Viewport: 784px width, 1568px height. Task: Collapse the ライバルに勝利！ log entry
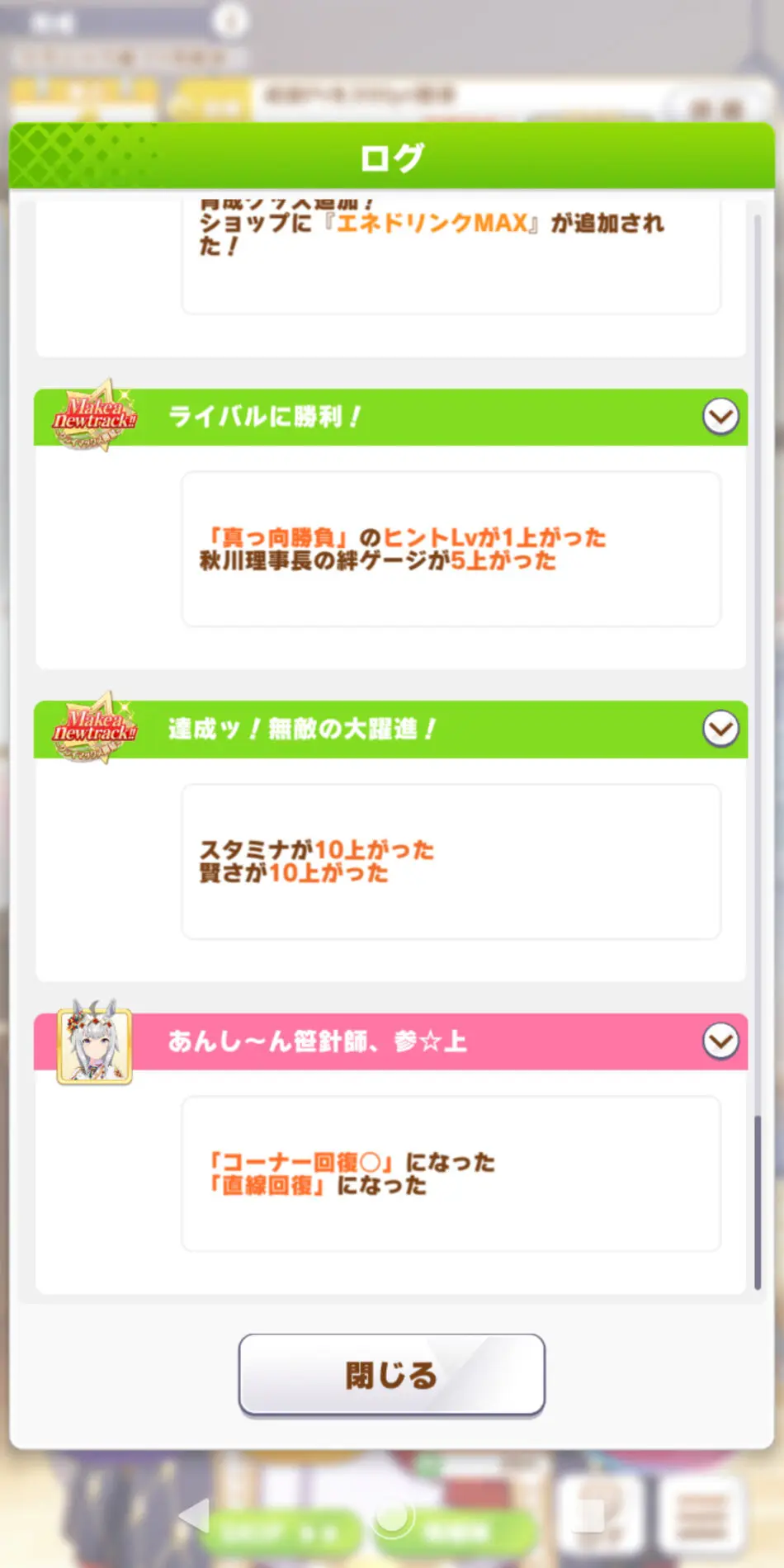coord(720,417)
